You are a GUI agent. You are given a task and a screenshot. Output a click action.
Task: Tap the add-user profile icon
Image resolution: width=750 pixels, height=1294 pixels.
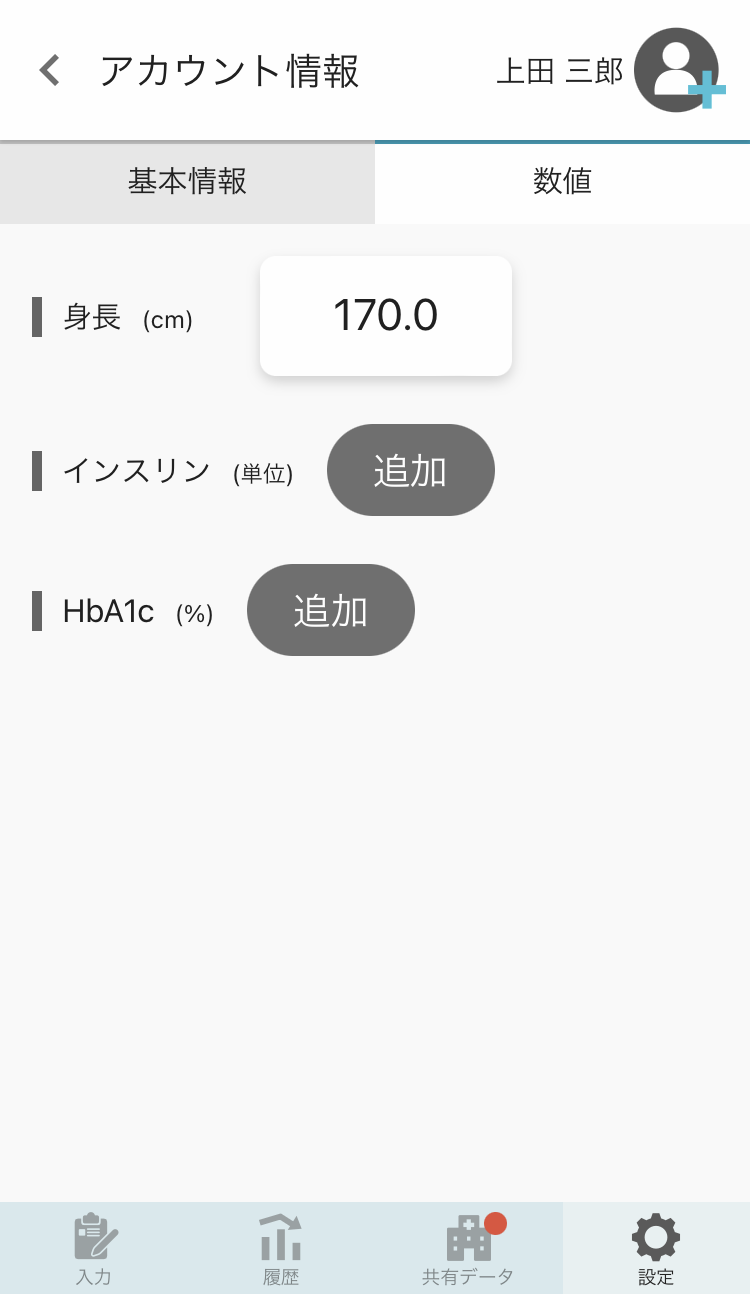click(678, 70)
